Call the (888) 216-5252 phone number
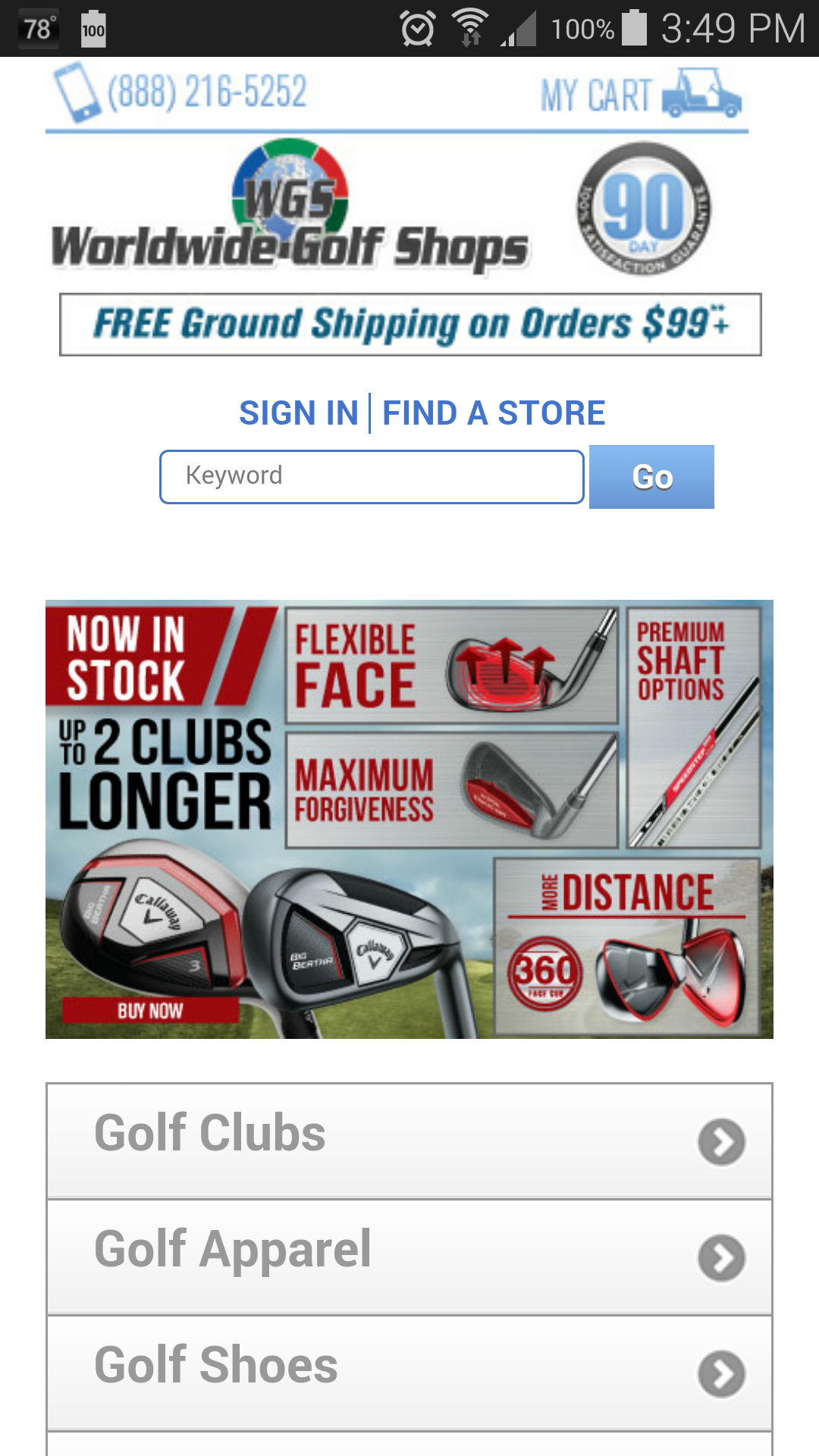The width and height of the screenshot is (819, 1456). (x=182, y=93)
